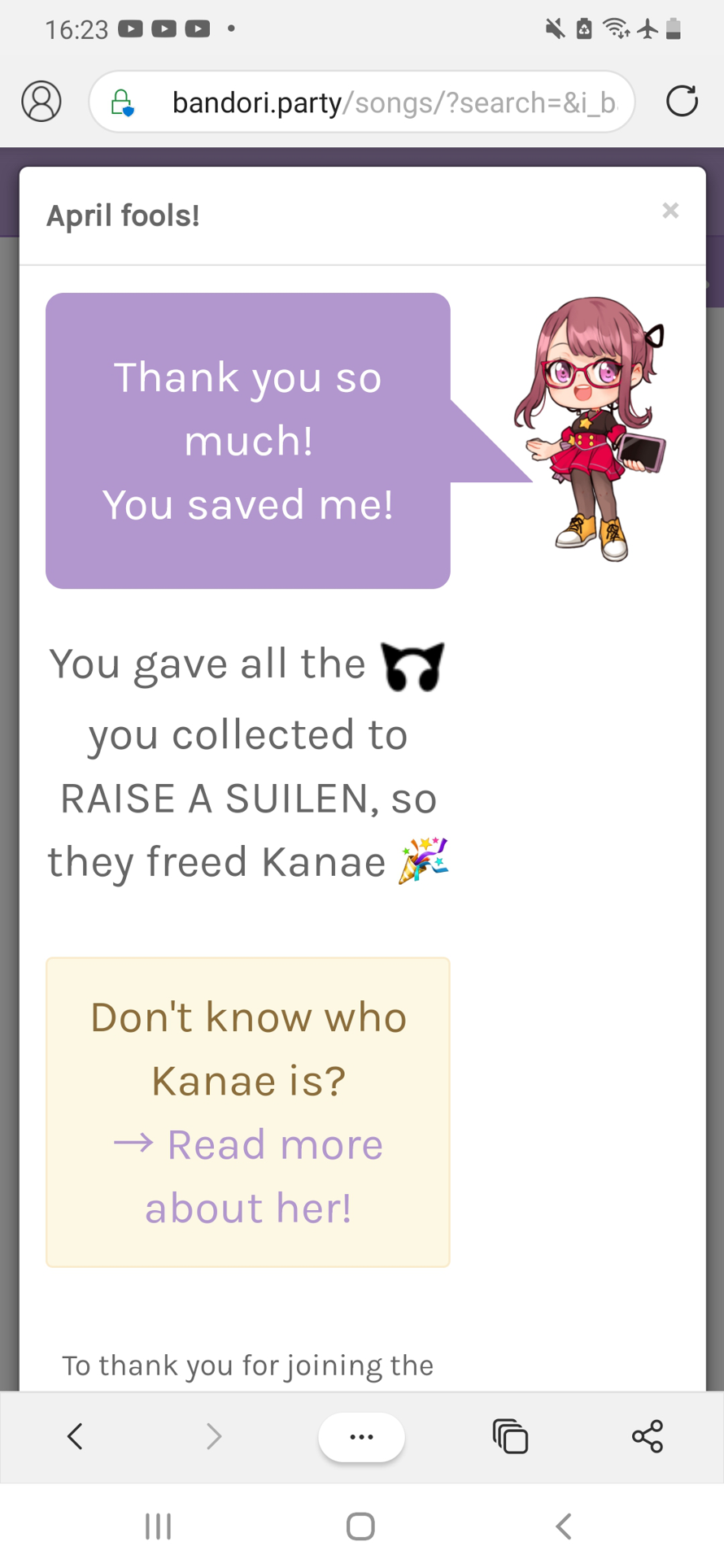Share the page using the share icon
The width and height of the screenshot is (724, 1568).
[x=647, y=1436]
